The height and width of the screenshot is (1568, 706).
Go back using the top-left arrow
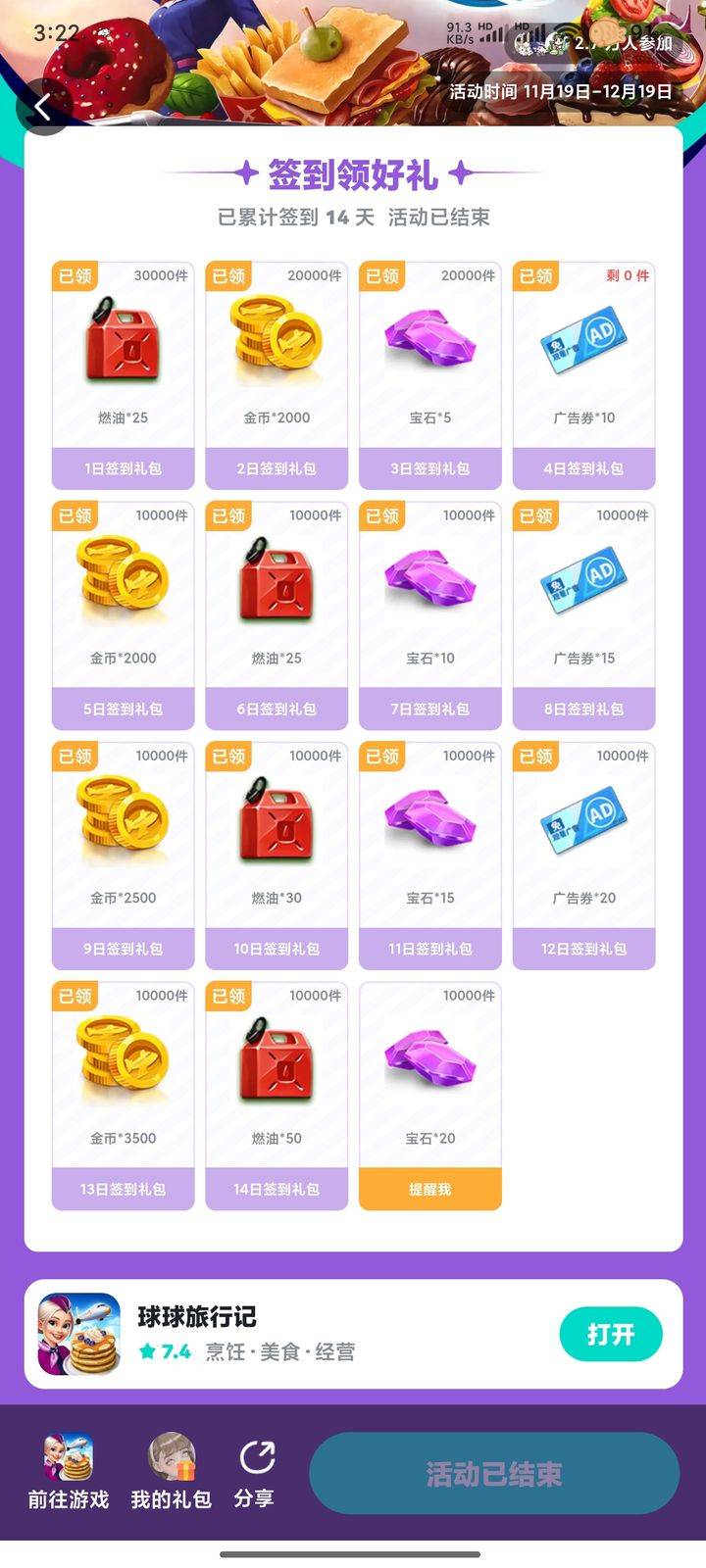41,107
